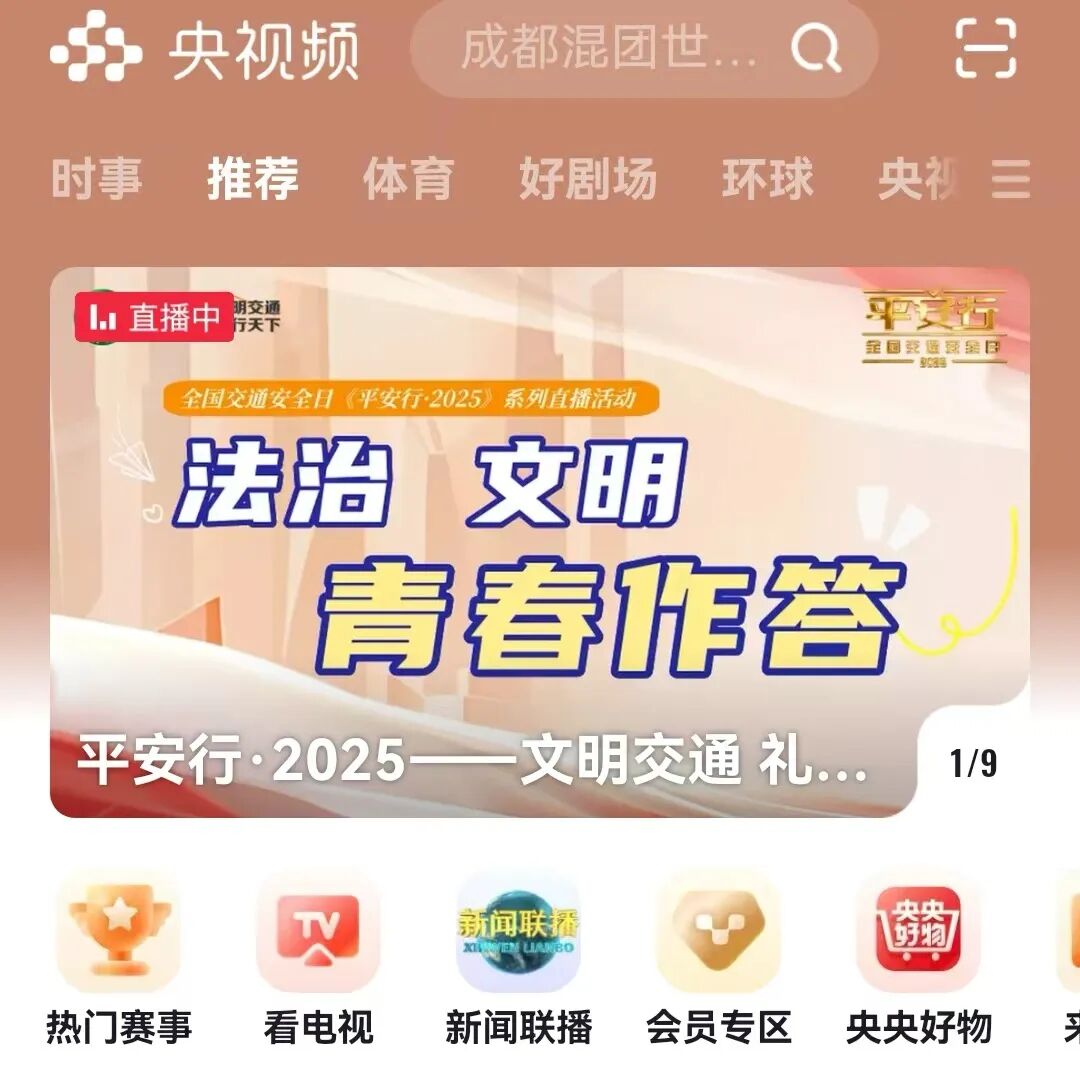
Task: Go to the 环球 tab
Action: (x=767, y=180)
